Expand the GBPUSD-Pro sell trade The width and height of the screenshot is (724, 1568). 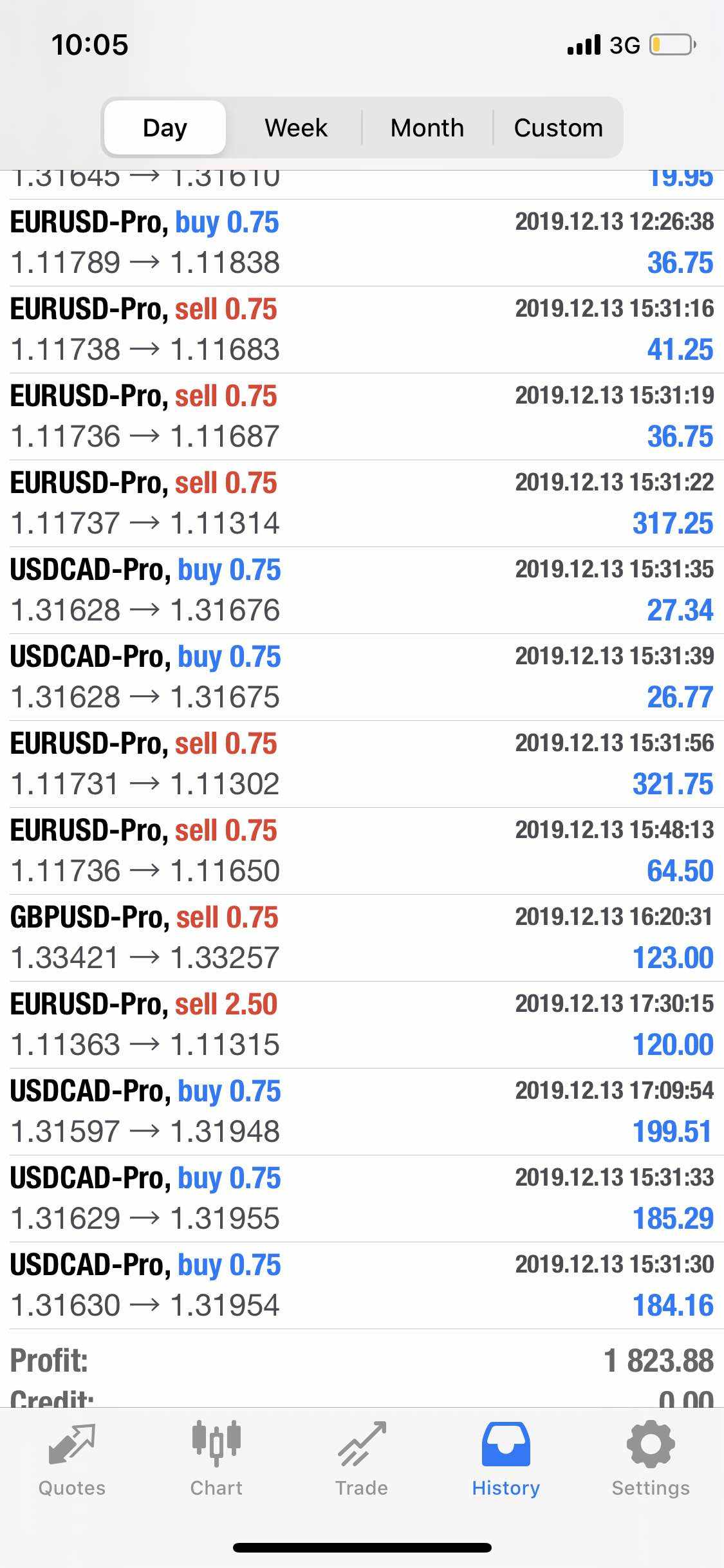[362, 938]
